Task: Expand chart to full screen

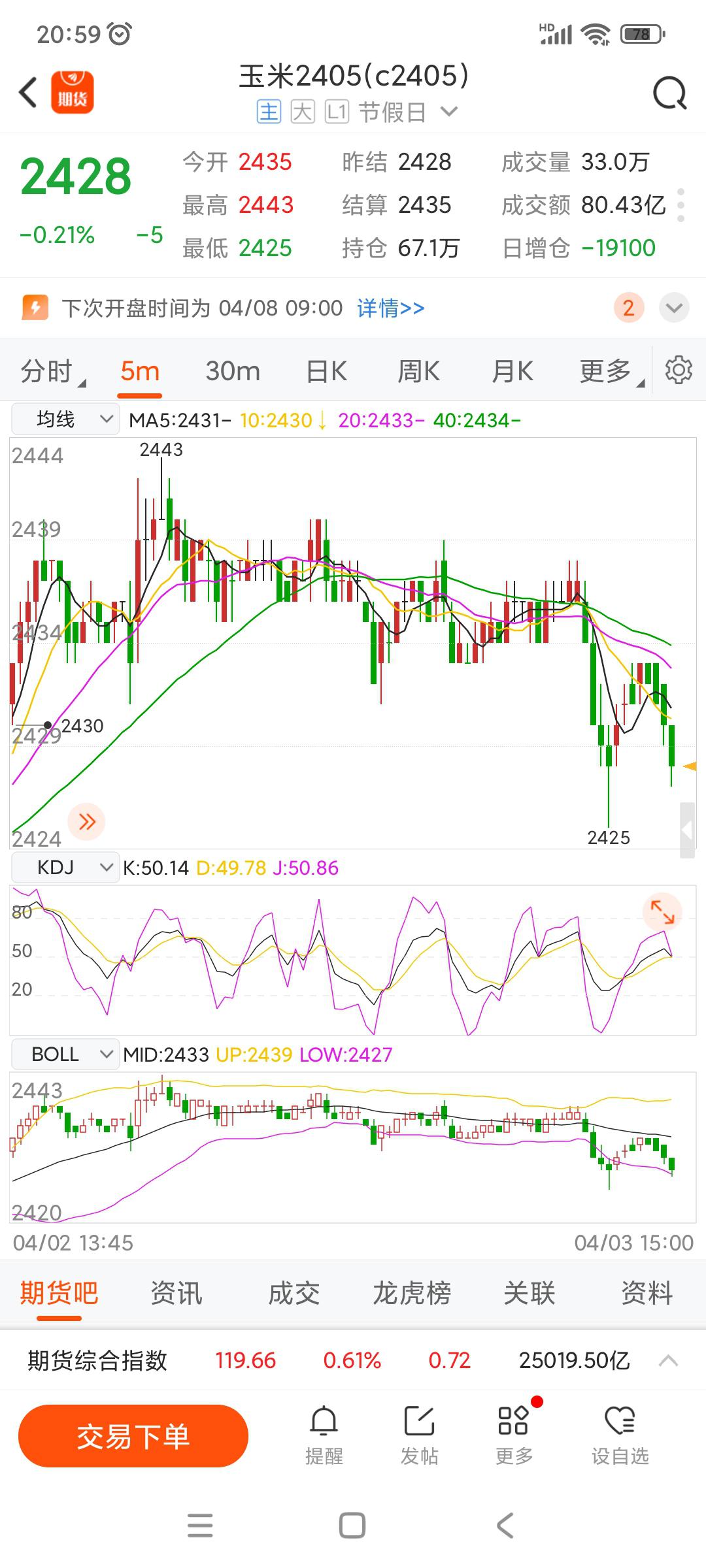Action: (662, 912)
